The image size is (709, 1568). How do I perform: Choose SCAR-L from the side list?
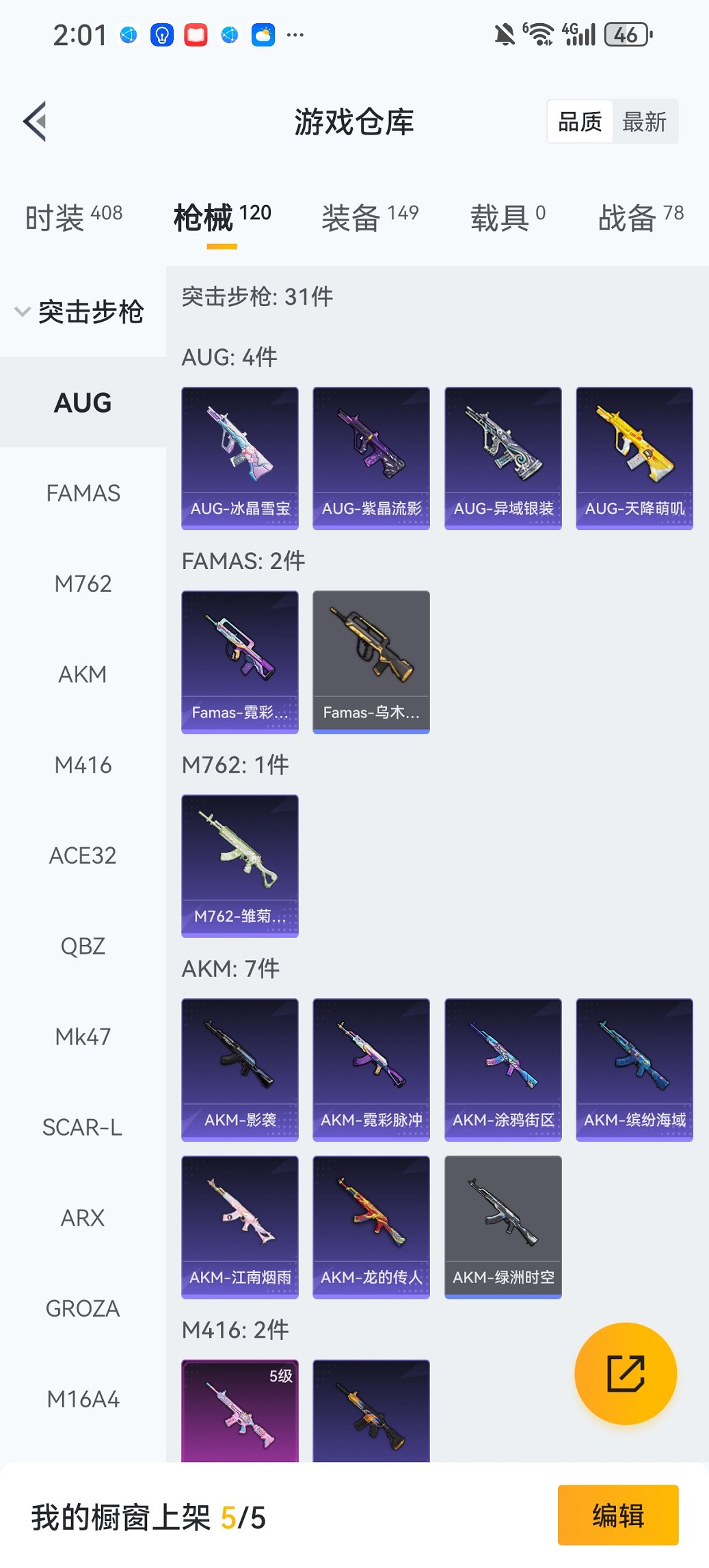point(83,1127)
